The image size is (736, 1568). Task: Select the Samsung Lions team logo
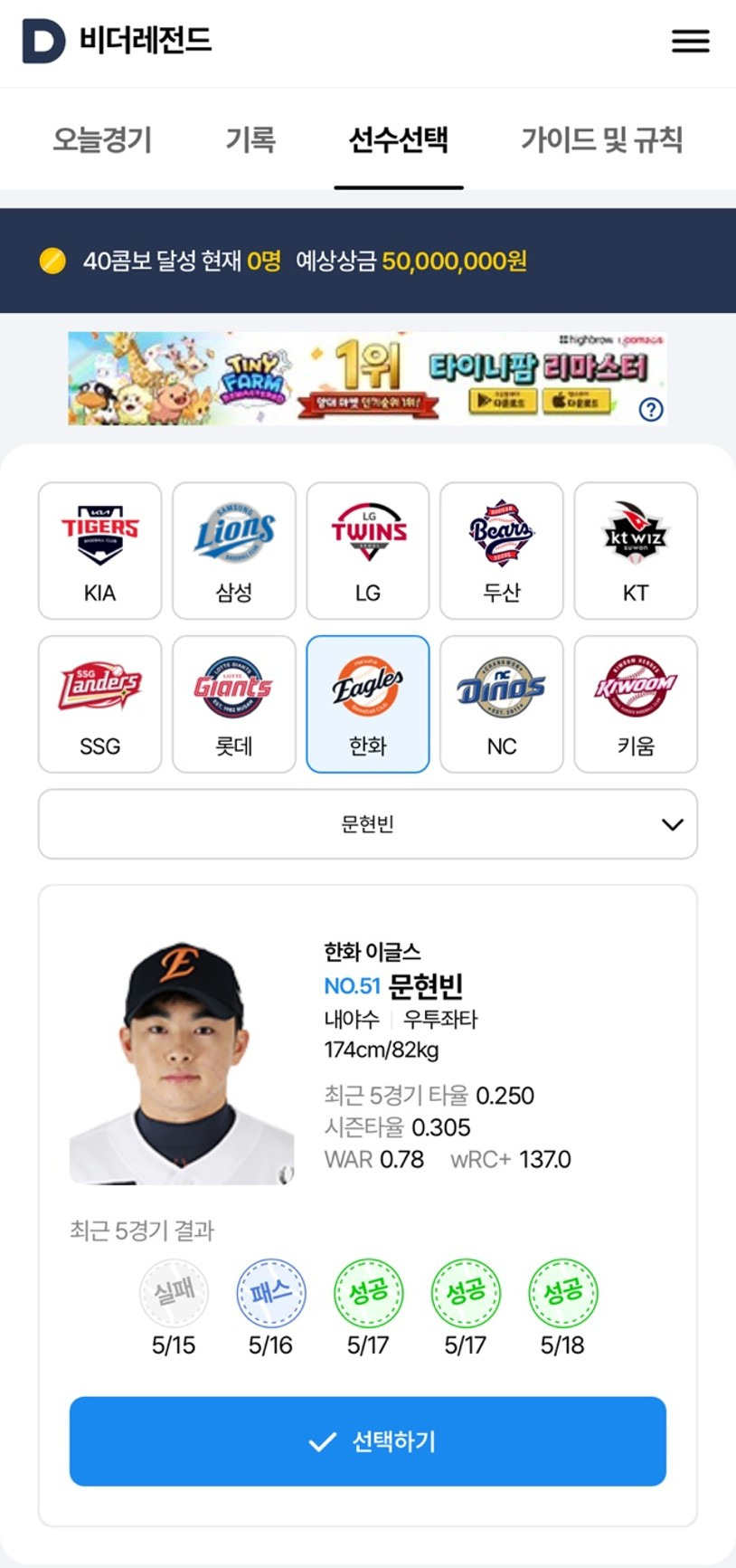pyautogui.click(x=233, y=550)
